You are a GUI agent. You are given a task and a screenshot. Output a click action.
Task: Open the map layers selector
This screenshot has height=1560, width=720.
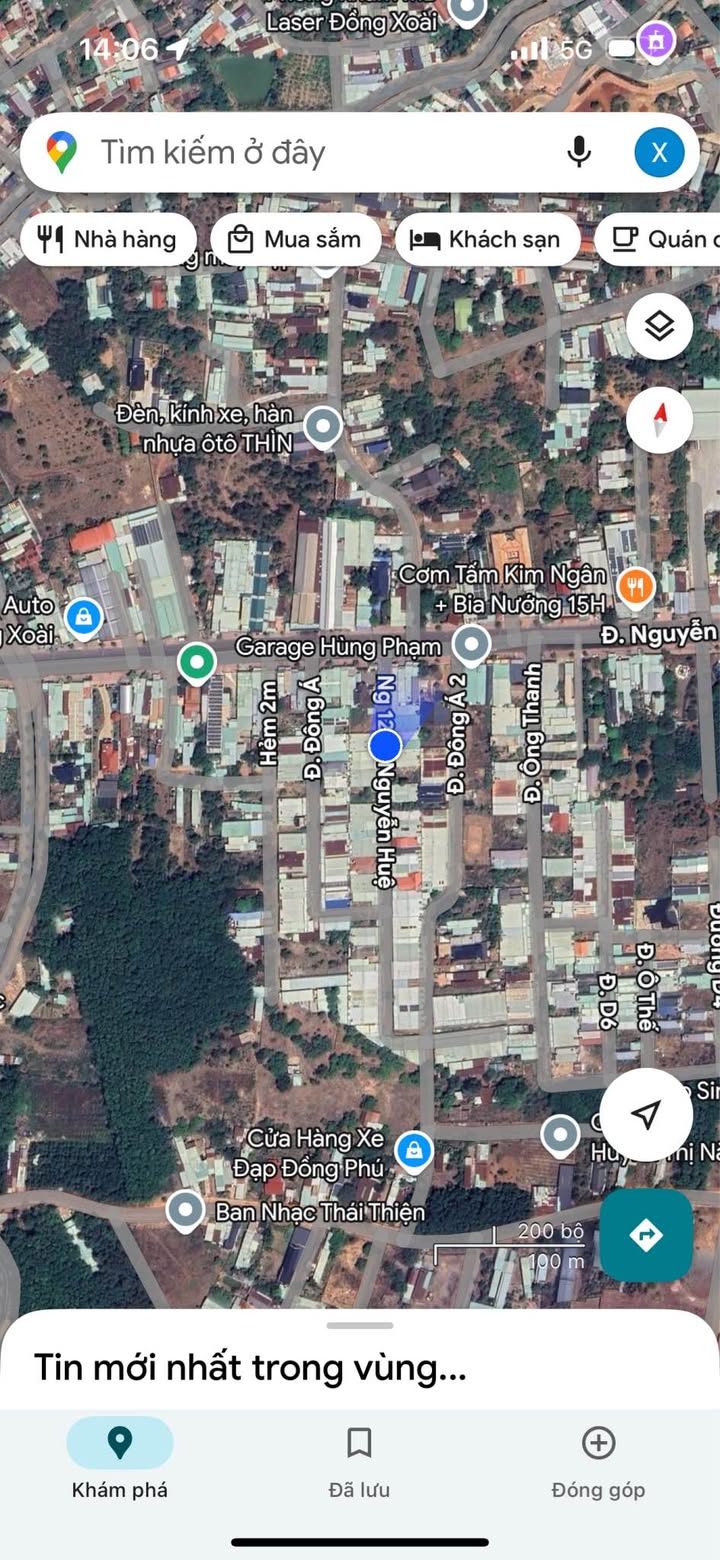tap(659, 326)
